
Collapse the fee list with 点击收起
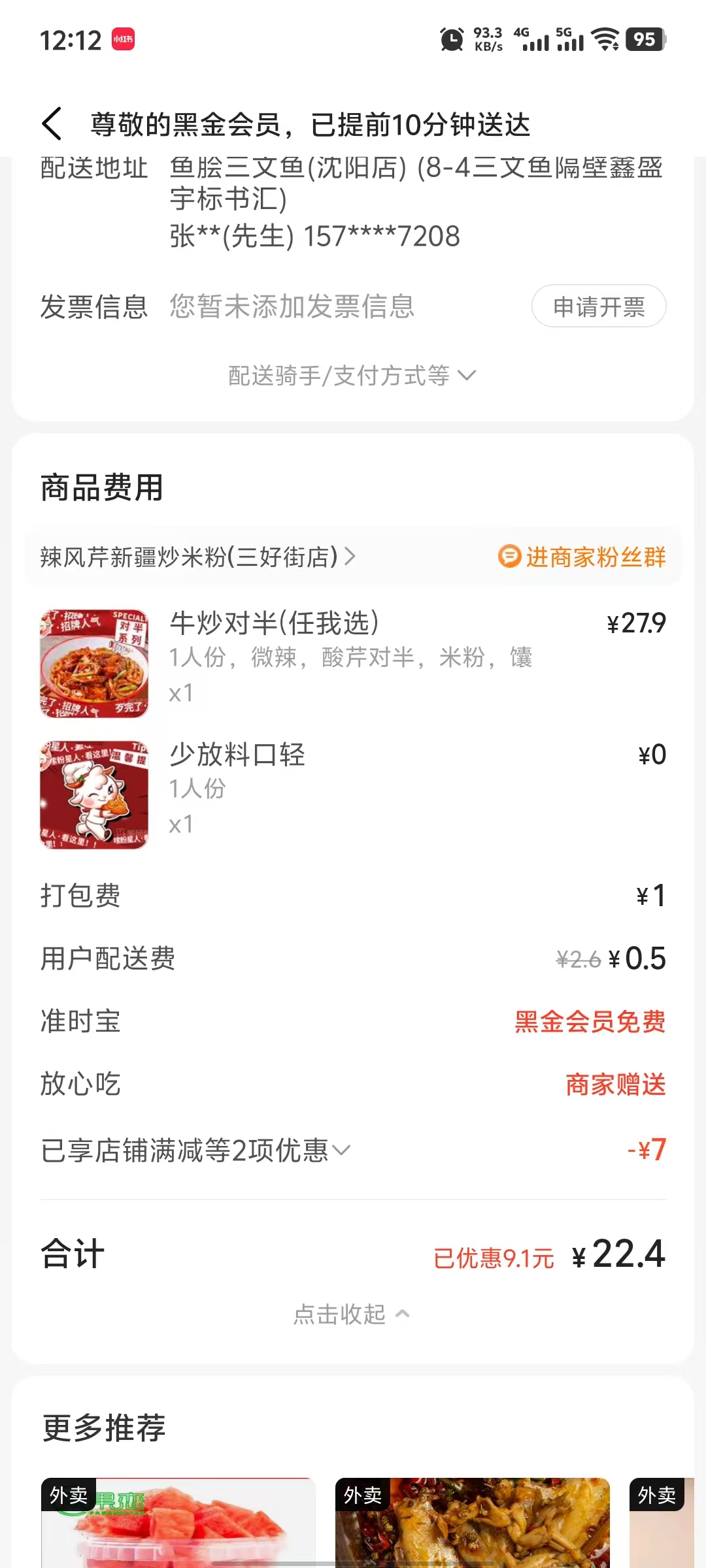pos(352,1314)
